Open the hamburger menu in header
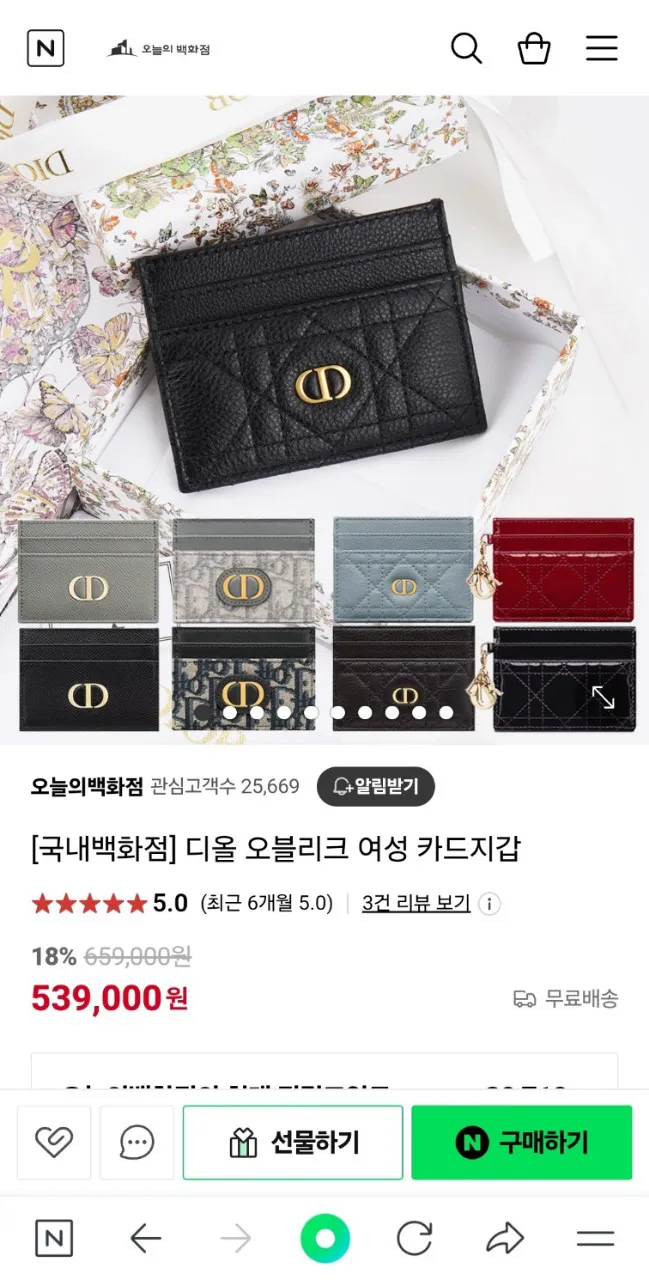The width and height of the screenshot is (649, 1280). point(601,48)
